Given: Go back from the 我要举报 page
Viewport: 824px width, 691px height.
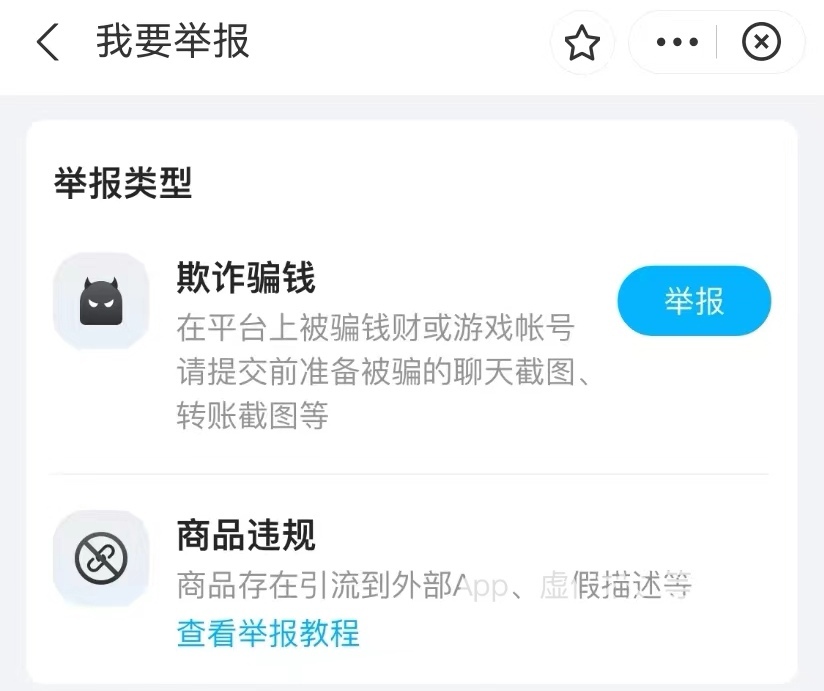Looking at the screenshot, I should point(47,43).
